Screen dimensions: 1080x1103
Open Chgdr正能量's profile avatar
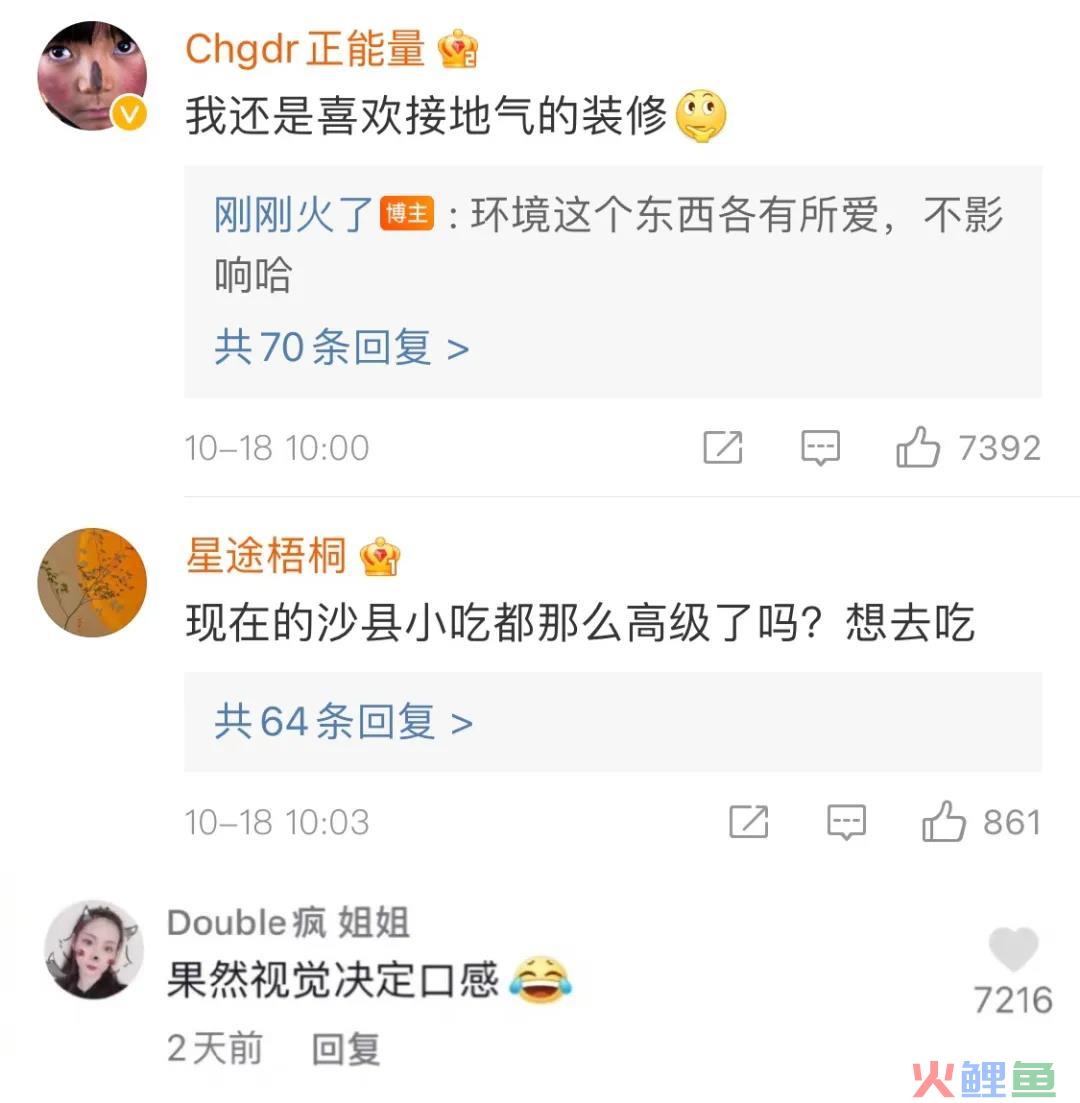pos(92,76)
